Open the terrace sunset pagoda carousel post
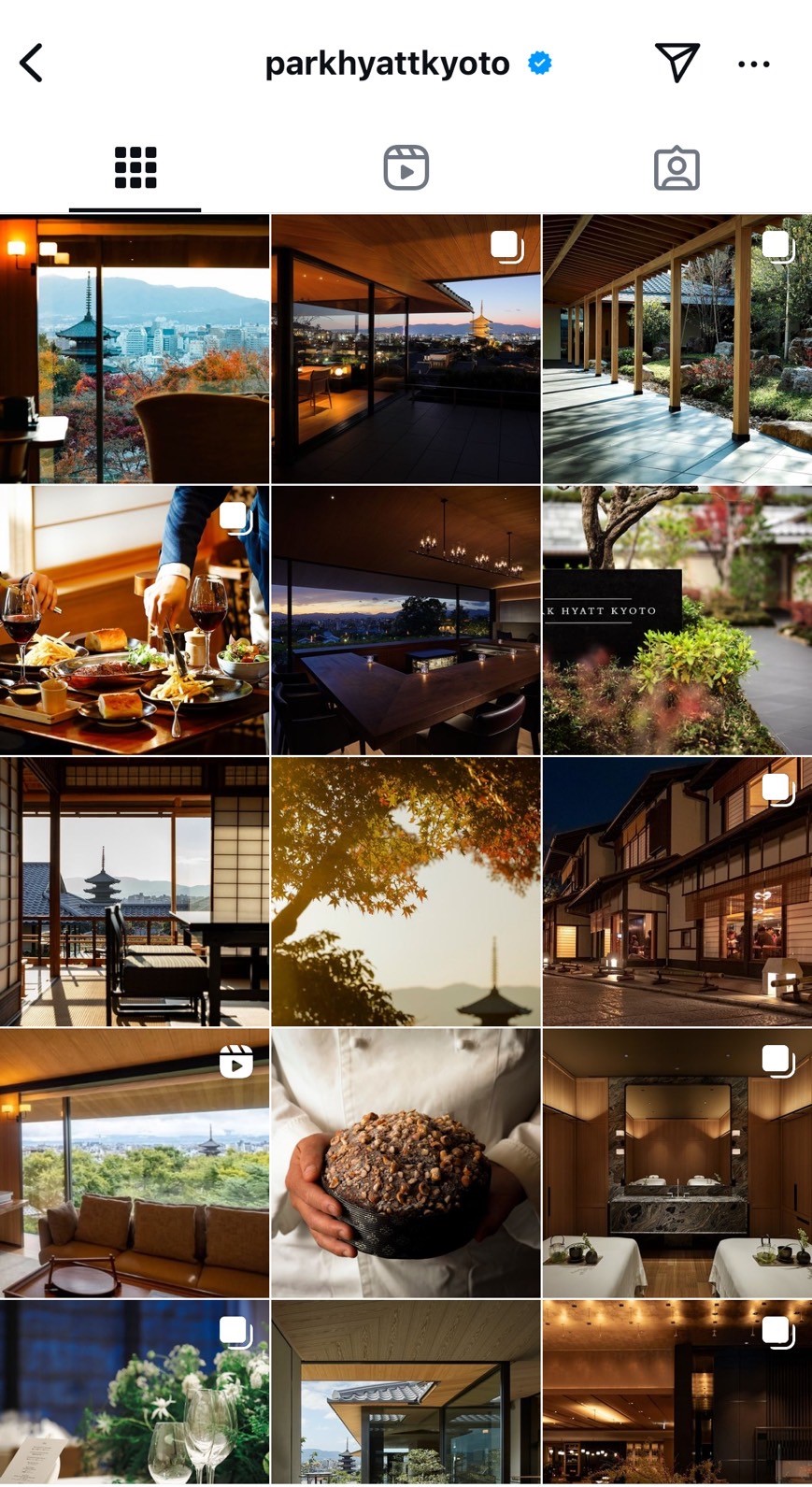The height and width of the screenshot is (1487, 812). 406,349
